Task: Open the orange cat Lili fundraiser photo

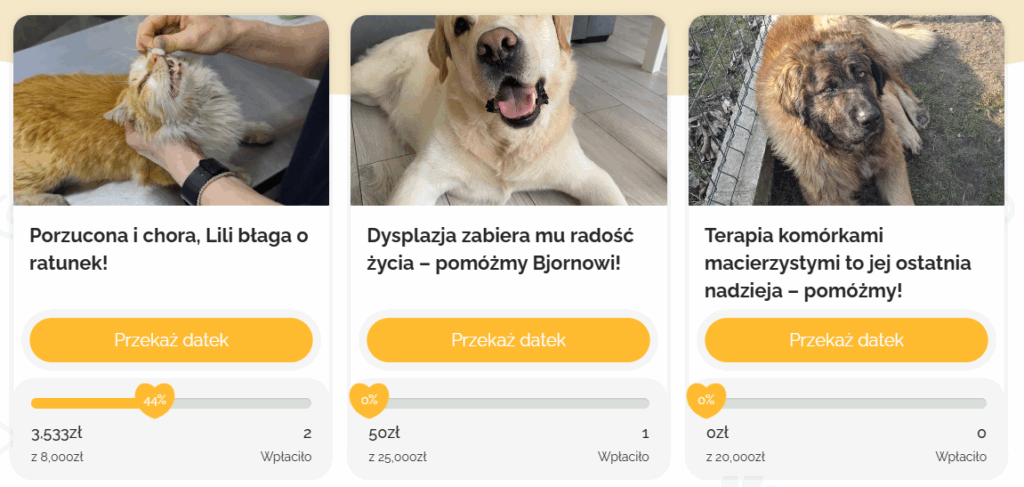Action: [171, 110]
